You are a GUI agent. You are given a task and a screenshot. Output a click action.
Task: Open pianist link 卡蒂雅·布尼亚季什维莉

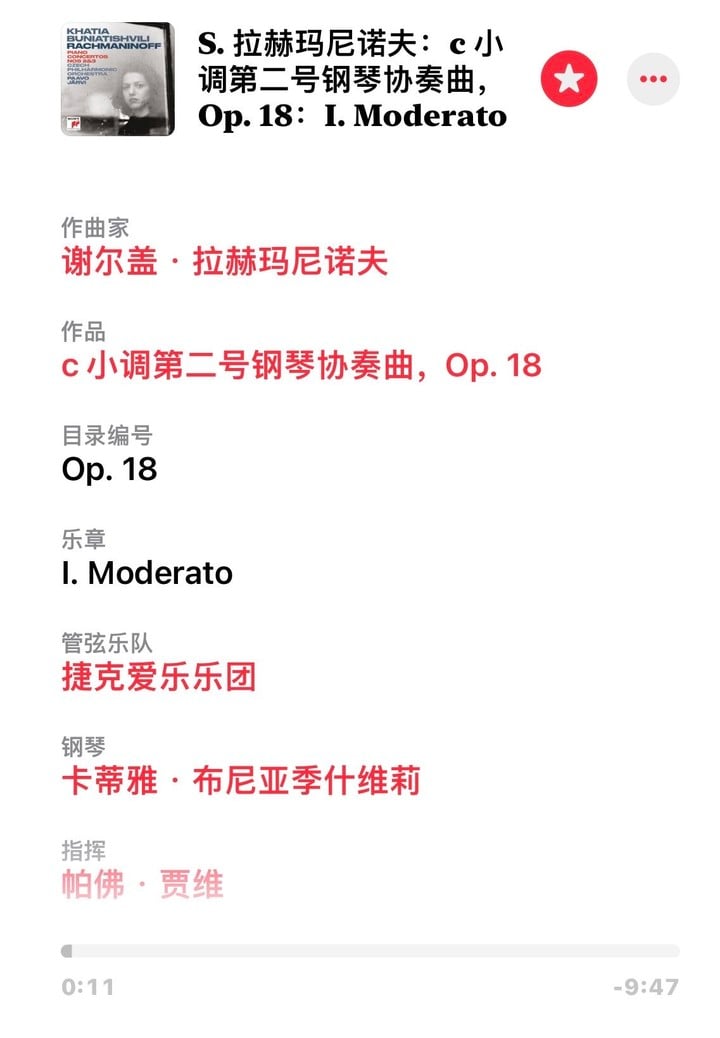click(x=240, y=781)
